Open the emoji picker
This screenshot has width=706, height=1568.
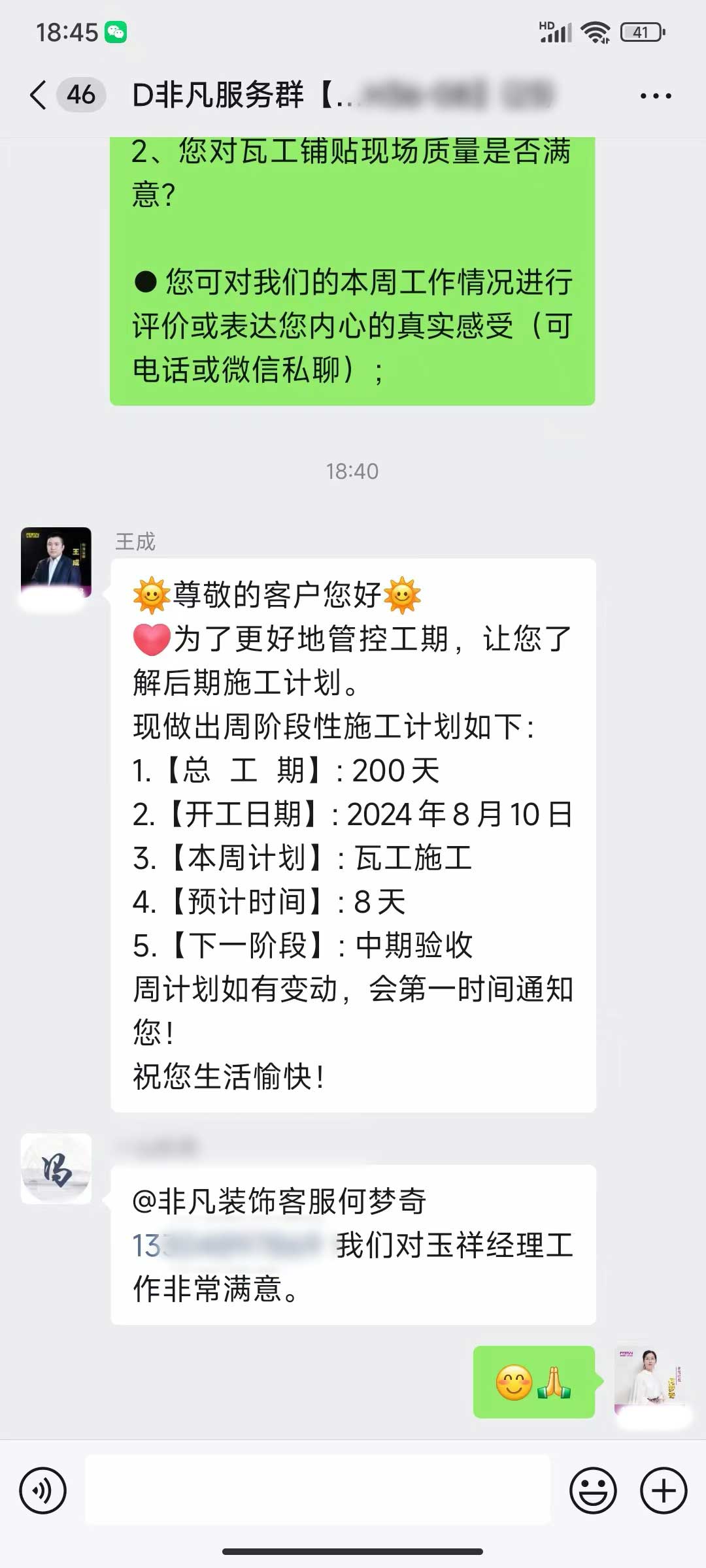click(593, 1490)
